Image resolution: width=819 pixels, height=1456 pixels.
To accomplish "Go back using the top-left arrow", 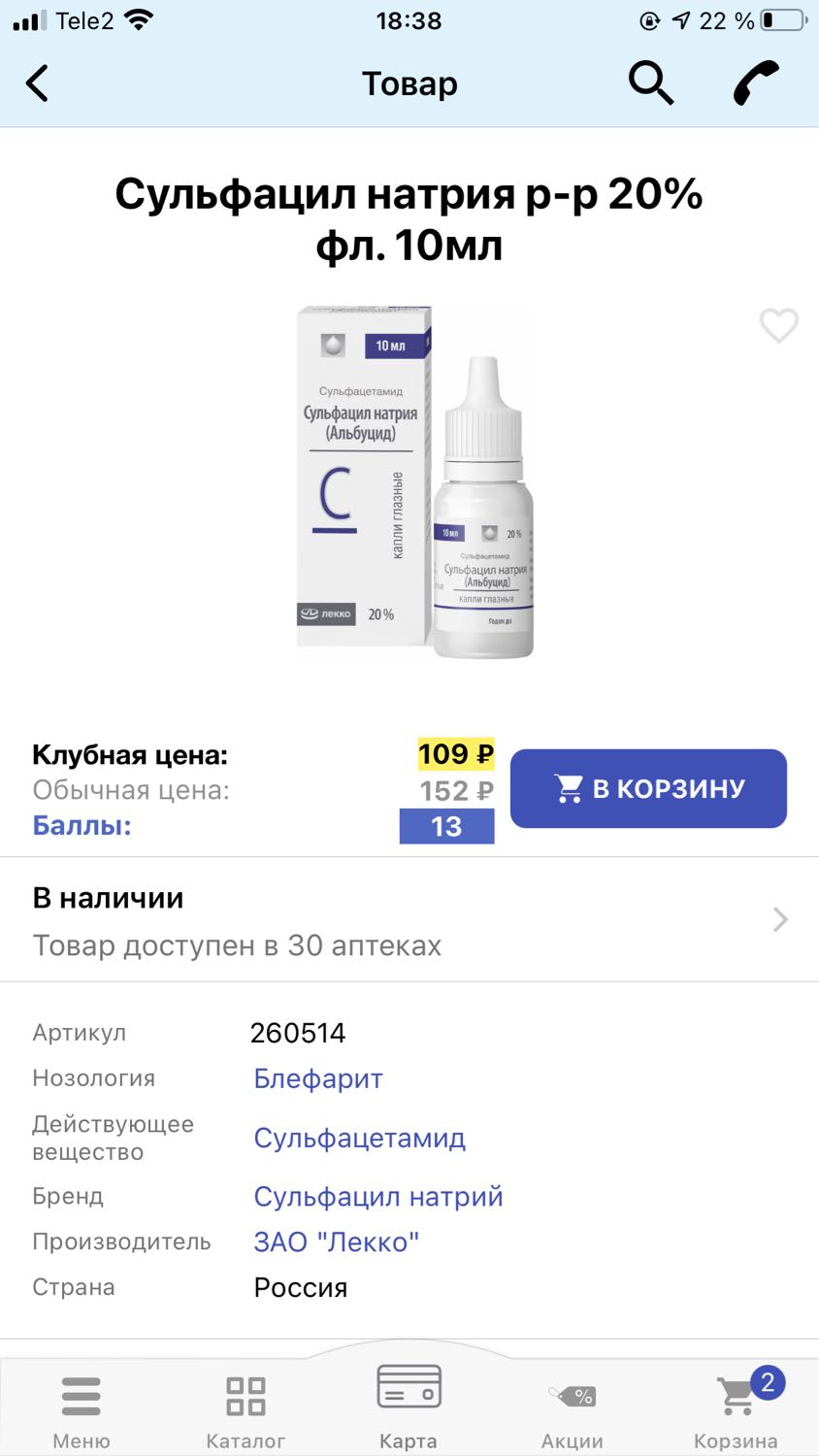I will [x=37, y=83].
